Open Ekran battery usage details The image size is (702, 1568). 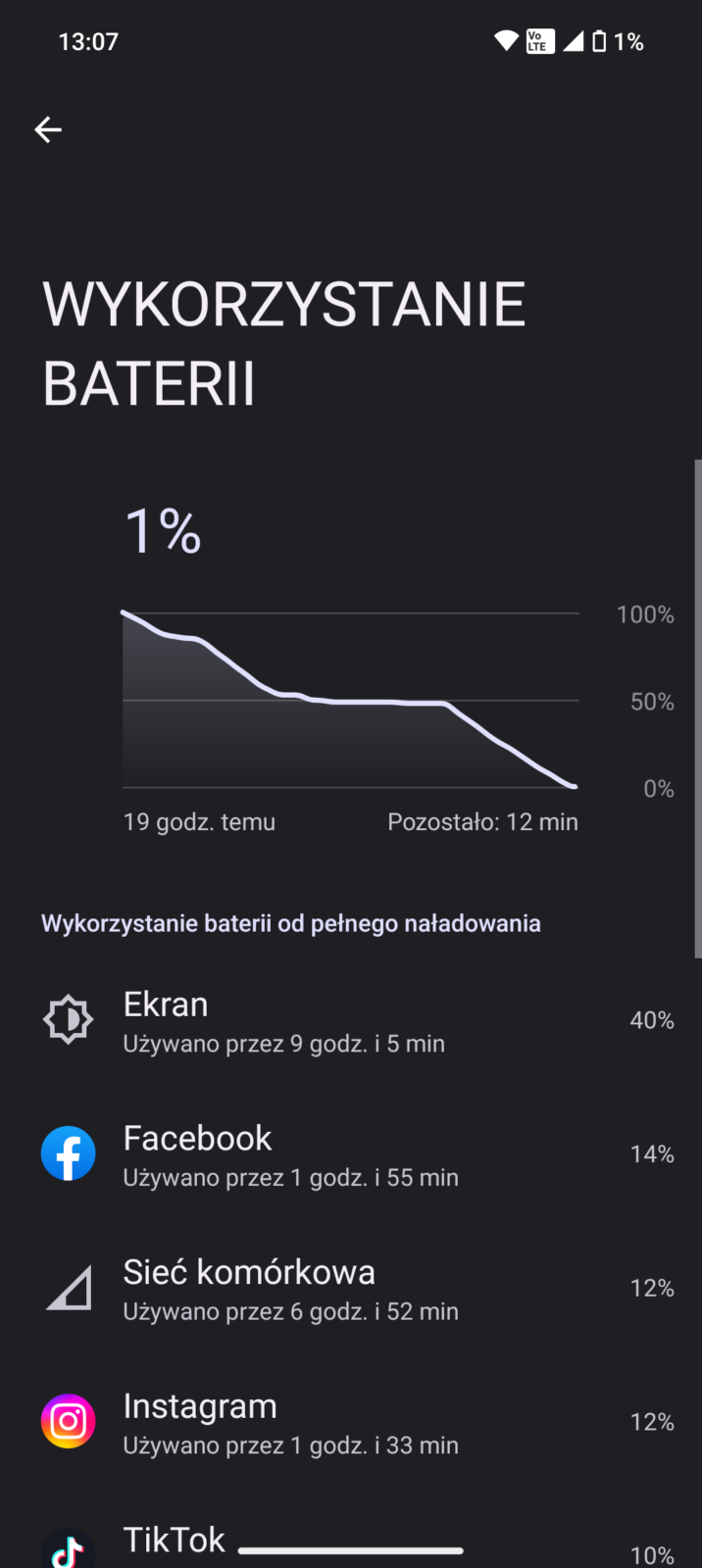[351, 1021]
